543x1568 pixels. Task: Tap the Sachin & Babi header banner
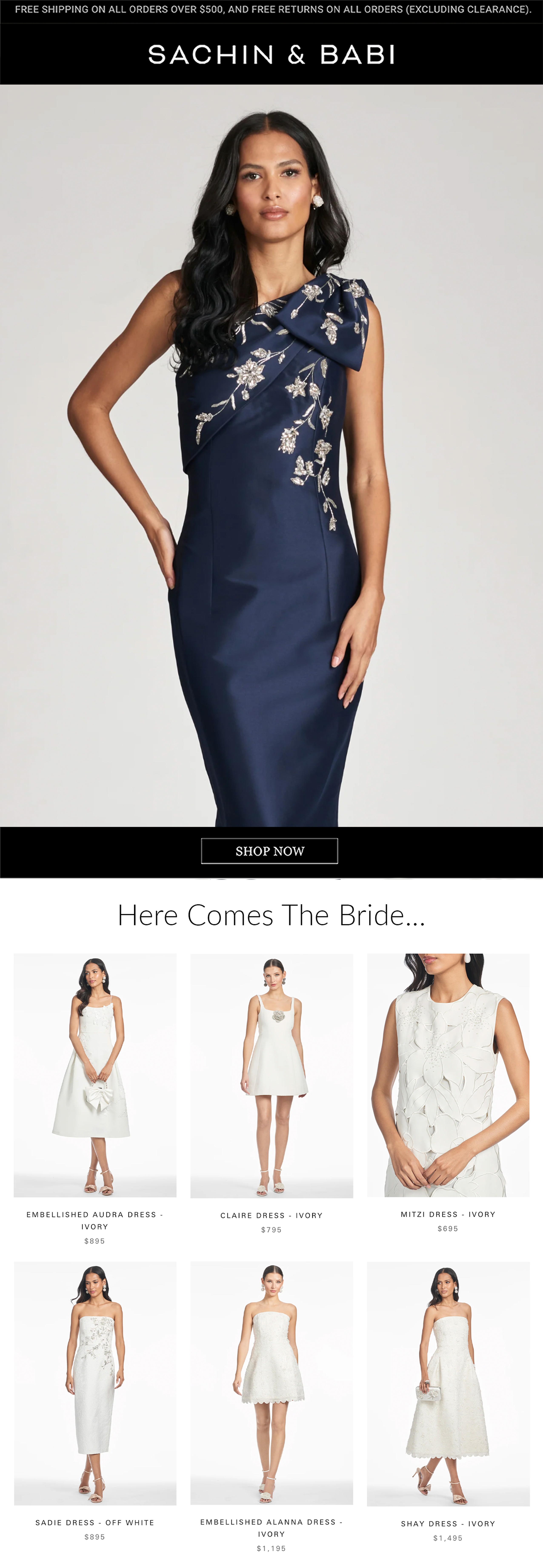271,54
